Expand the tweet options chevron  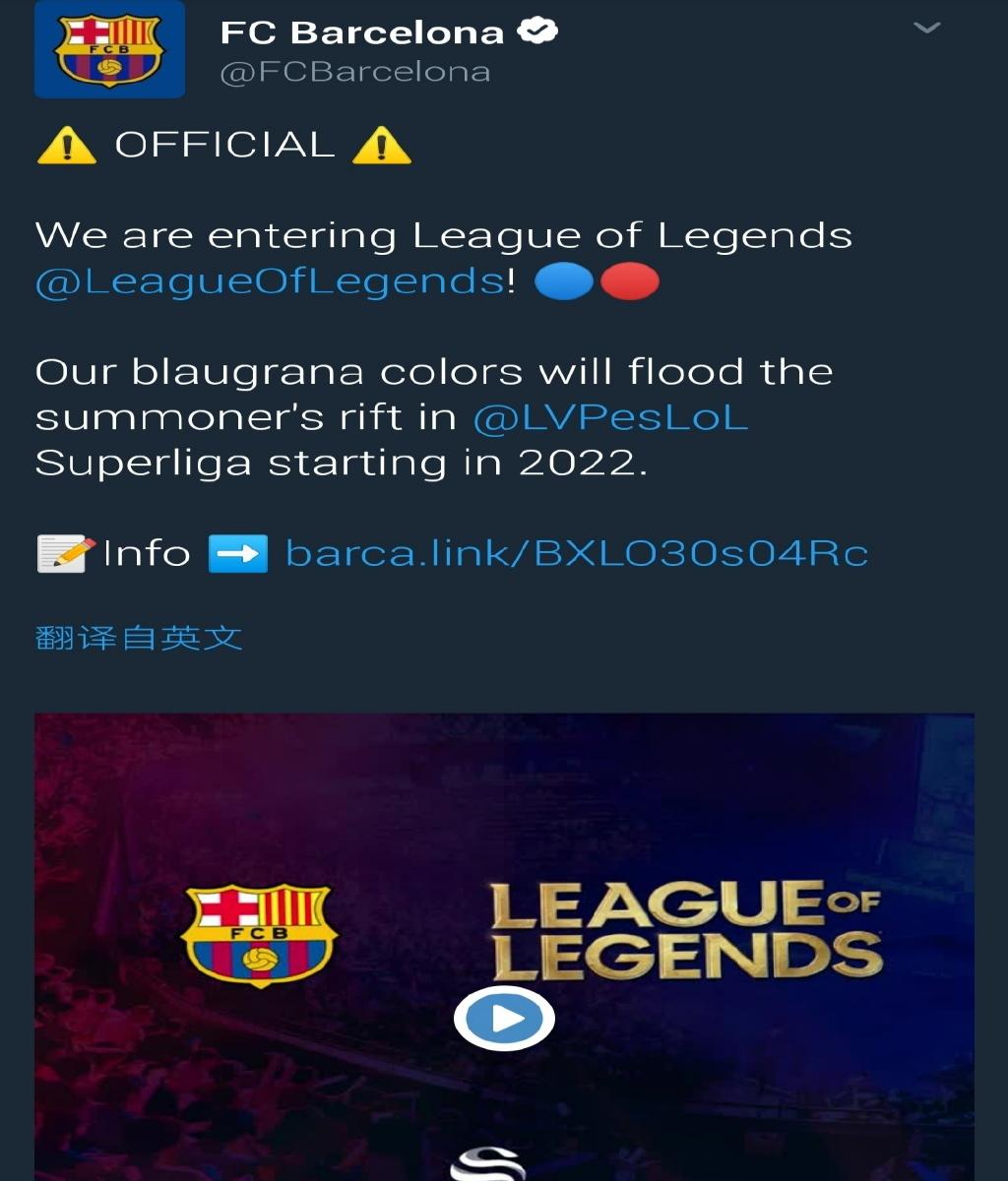click(927, 29)
